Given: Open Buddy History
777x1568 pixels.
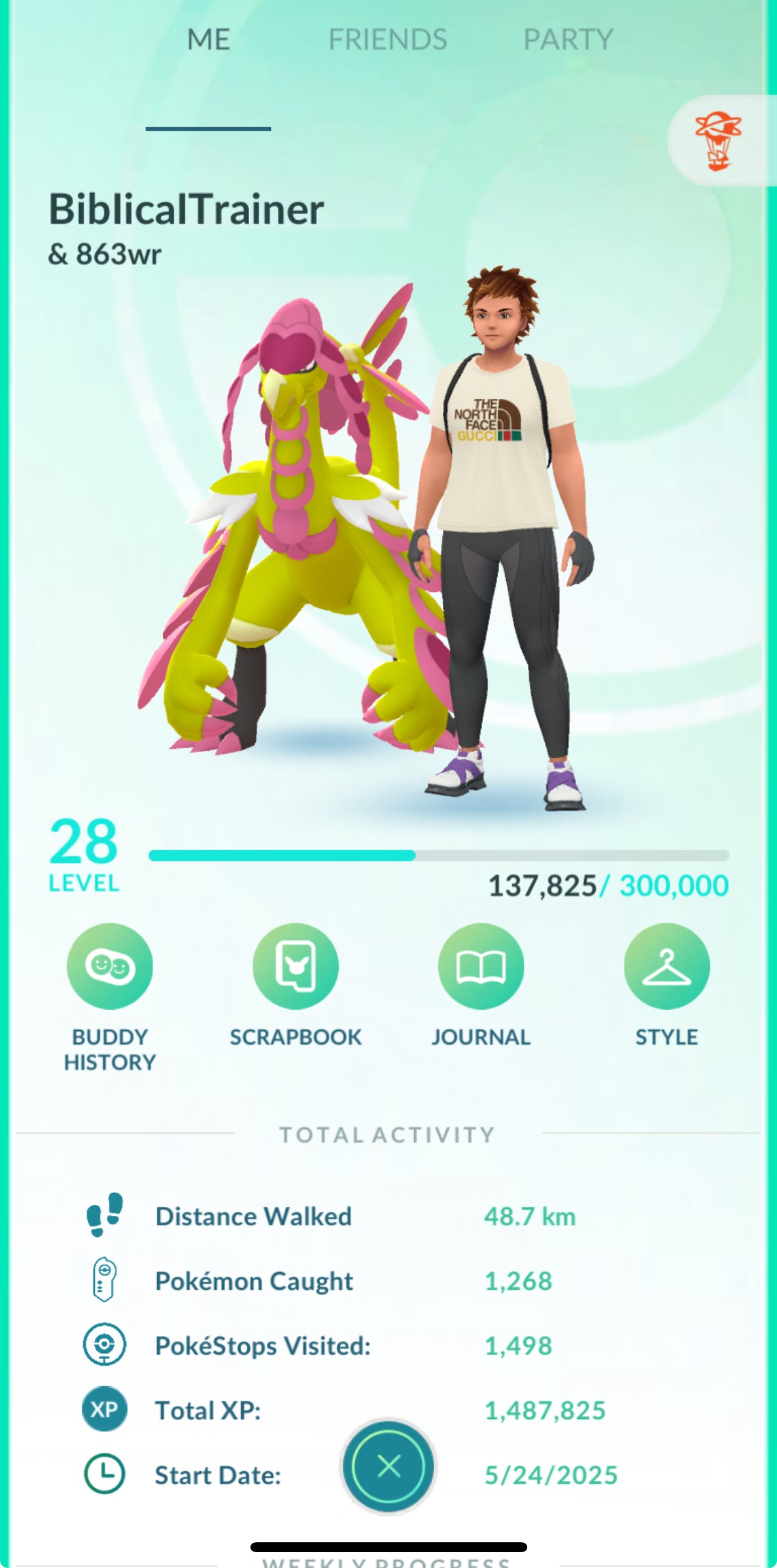Looking at the screenshot, I should [109, 966].
